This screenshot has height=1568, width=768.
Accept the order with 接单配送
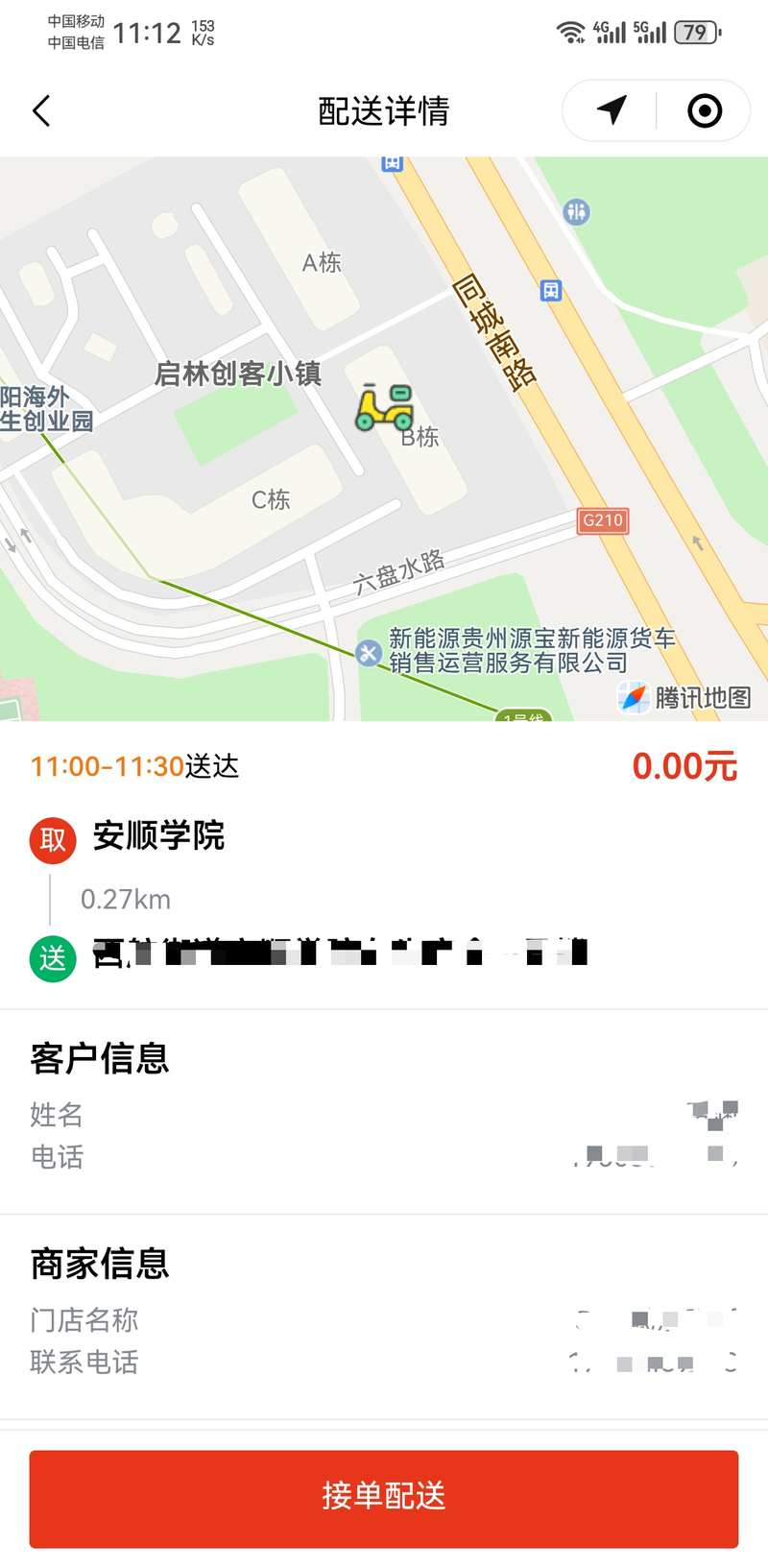click(x=384, y=1498)
